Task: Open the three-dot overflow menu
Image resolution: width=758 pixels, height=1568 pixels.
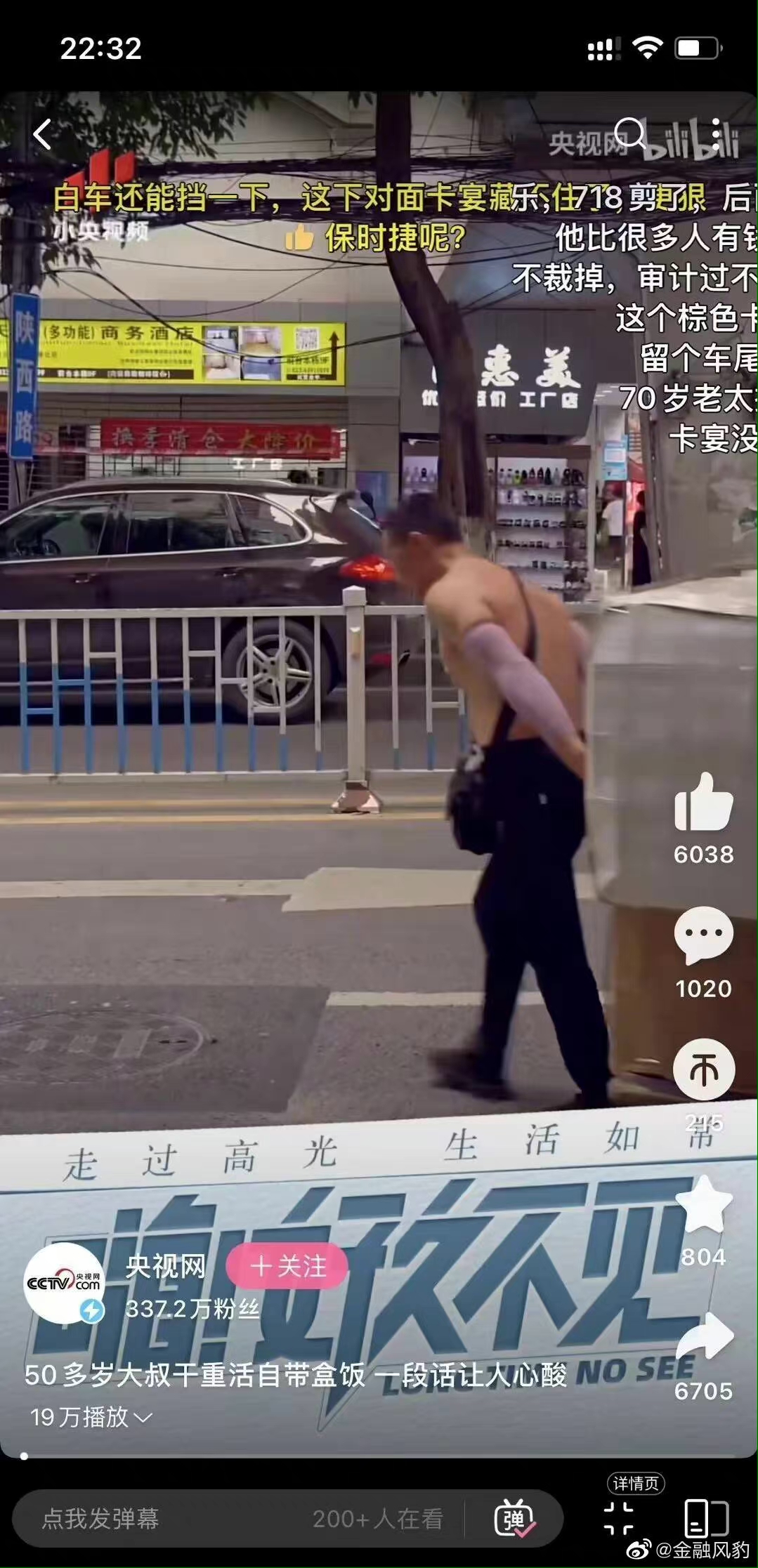Action: pyautogui.click(x=716, y=133)
